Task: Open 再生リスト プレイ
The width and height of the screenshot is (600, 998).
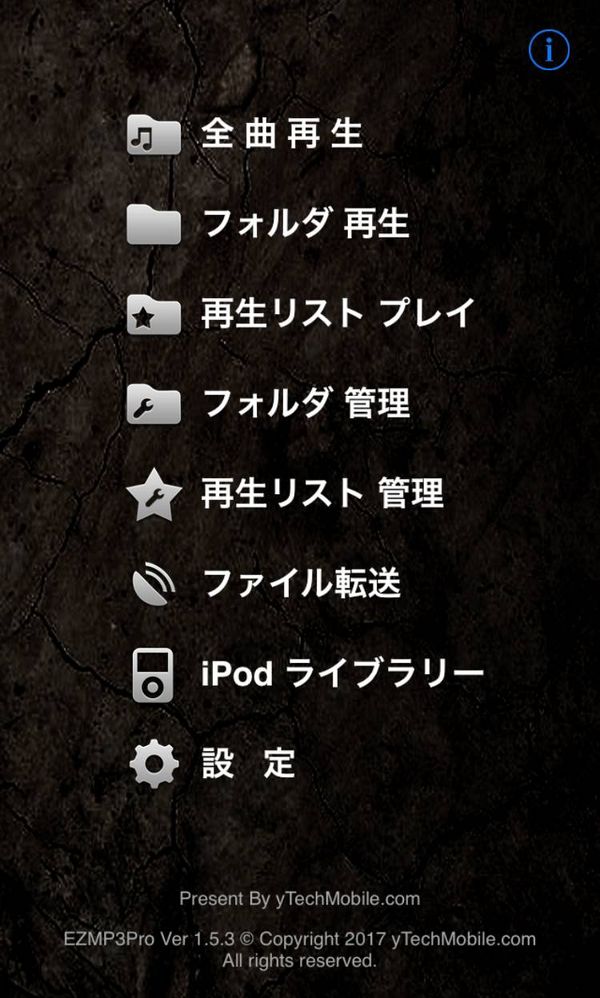Action: click(301, 313)
